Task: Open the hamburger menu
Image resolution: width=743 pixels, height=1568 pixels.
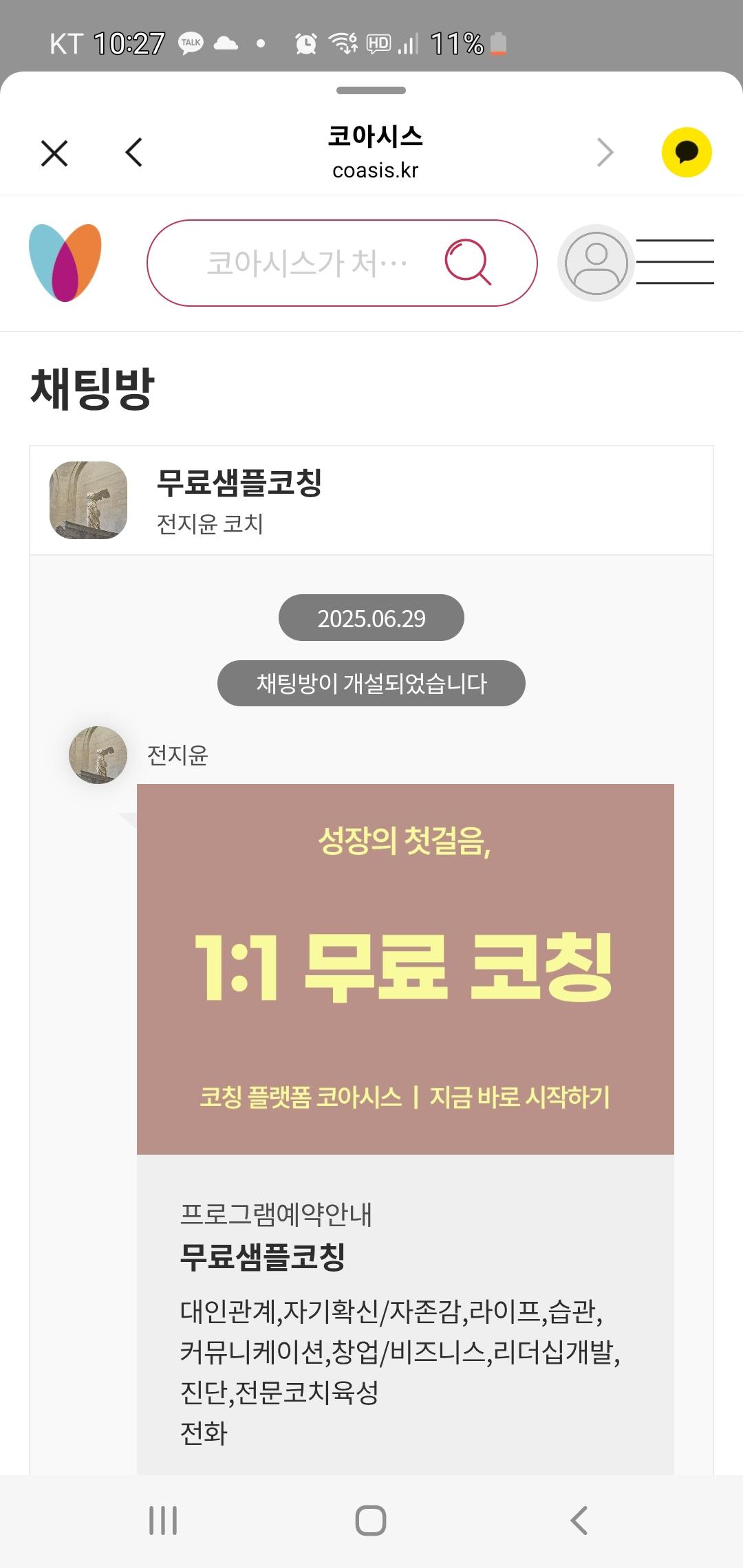Action: (x=675, y=262)
